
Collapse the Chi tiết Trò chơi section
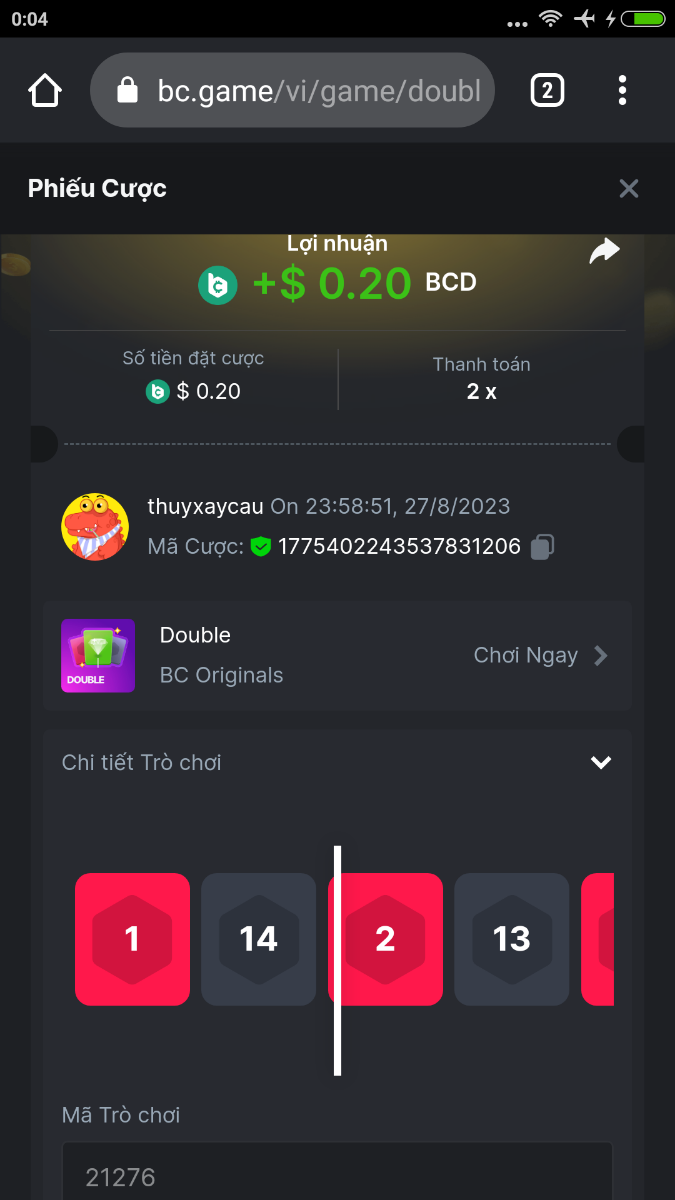click(x=600, y=762)
